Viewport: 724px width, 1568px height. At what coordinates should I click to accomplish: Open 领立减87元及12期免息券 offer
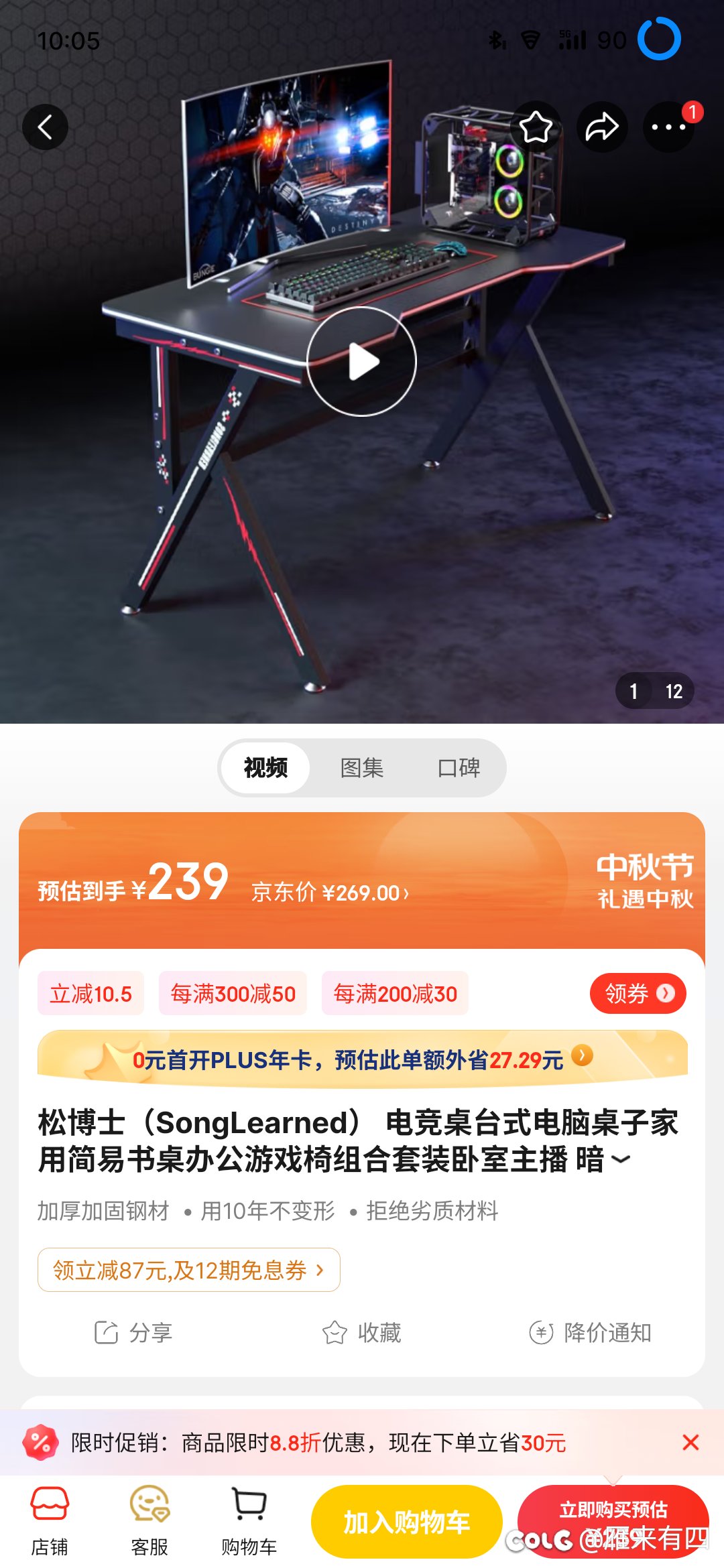(189, 1269)
